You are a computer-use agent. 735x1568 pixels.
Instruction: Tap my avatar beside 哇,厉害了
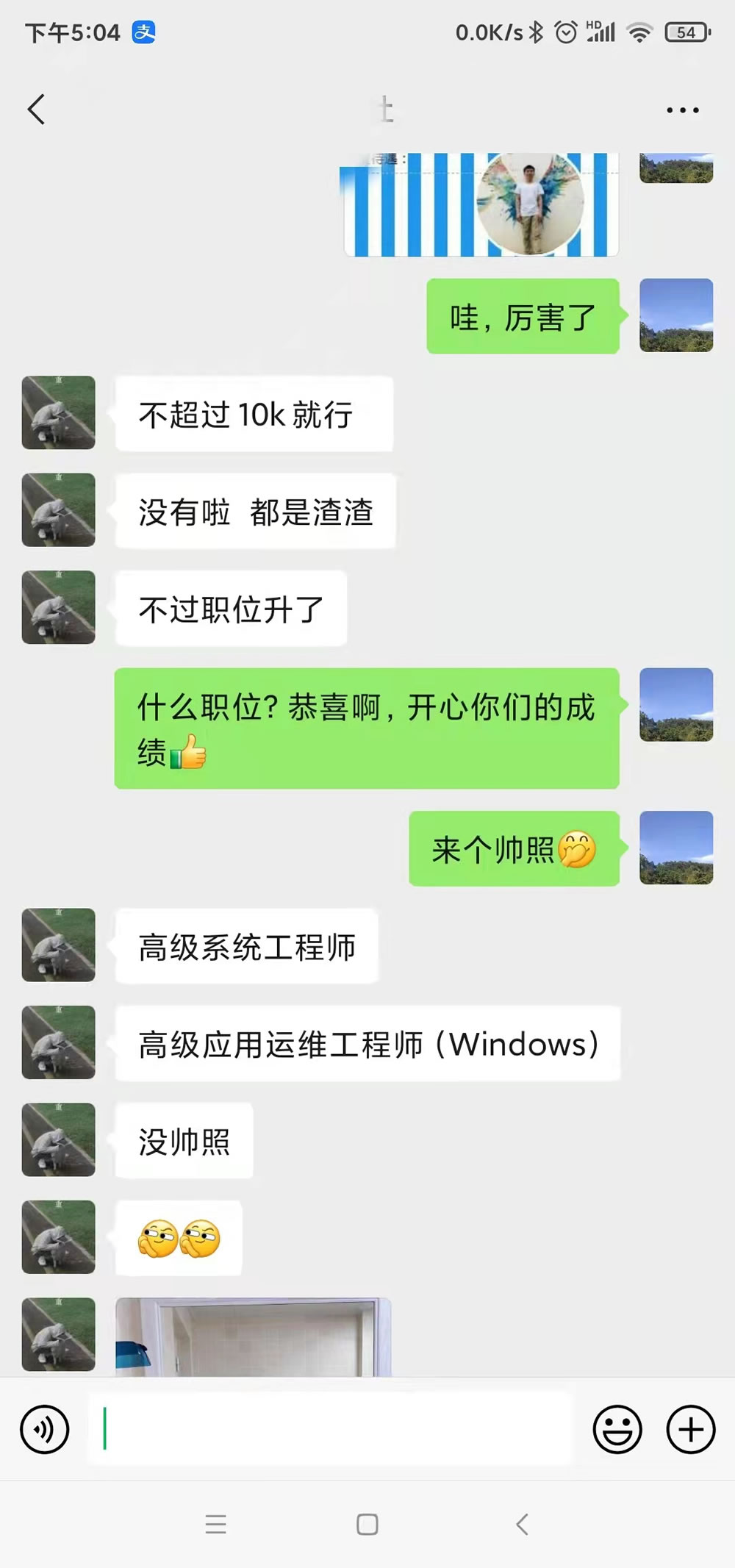(x=675, y=315)
